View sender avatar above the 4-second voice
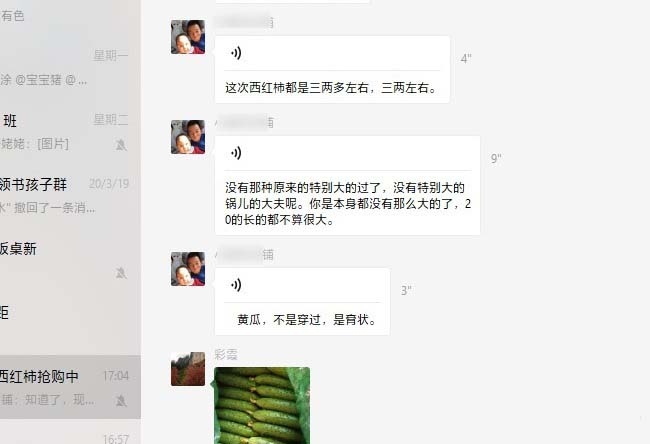The image size is (650, 444). tap(188, 37)
